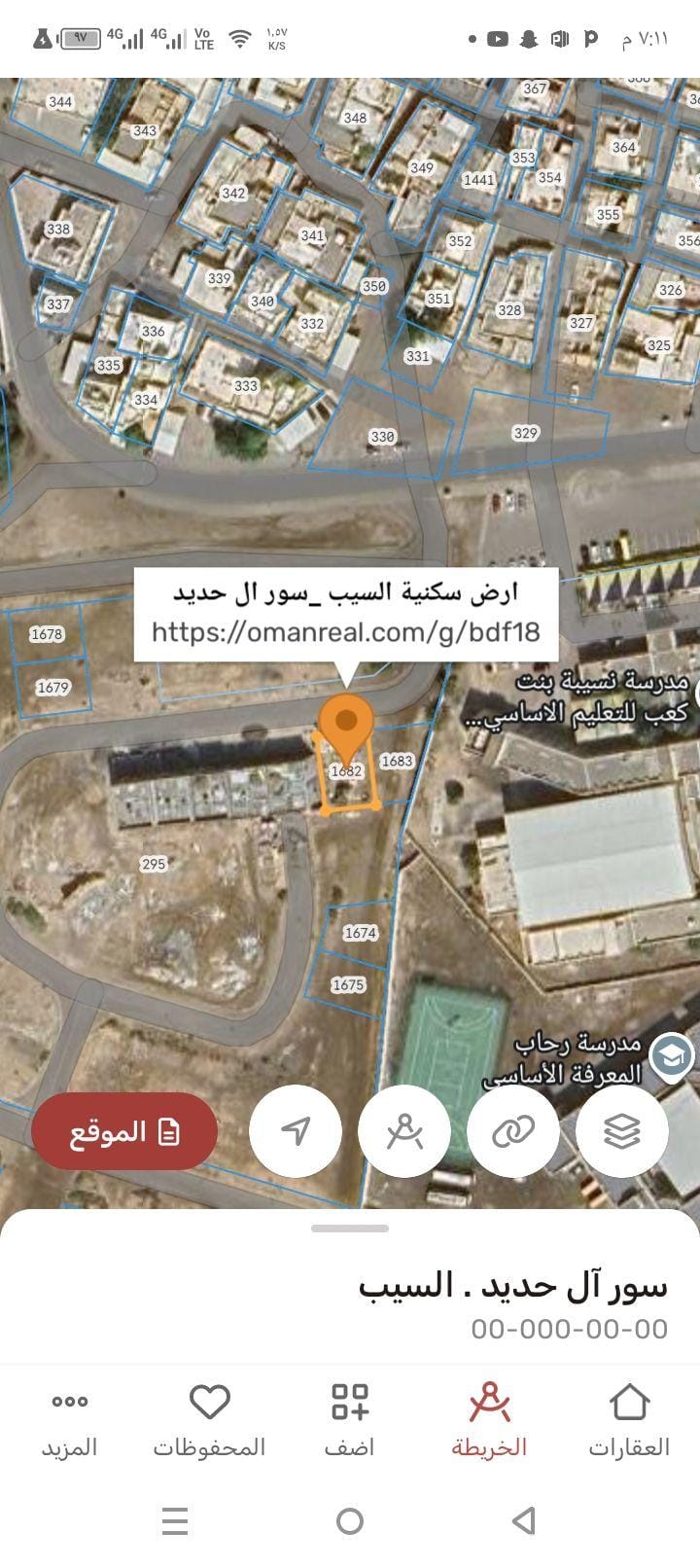Screen dimensions: 700x1568
Task: Tap the اضف add listing icon
Action: click(350, 1404)
